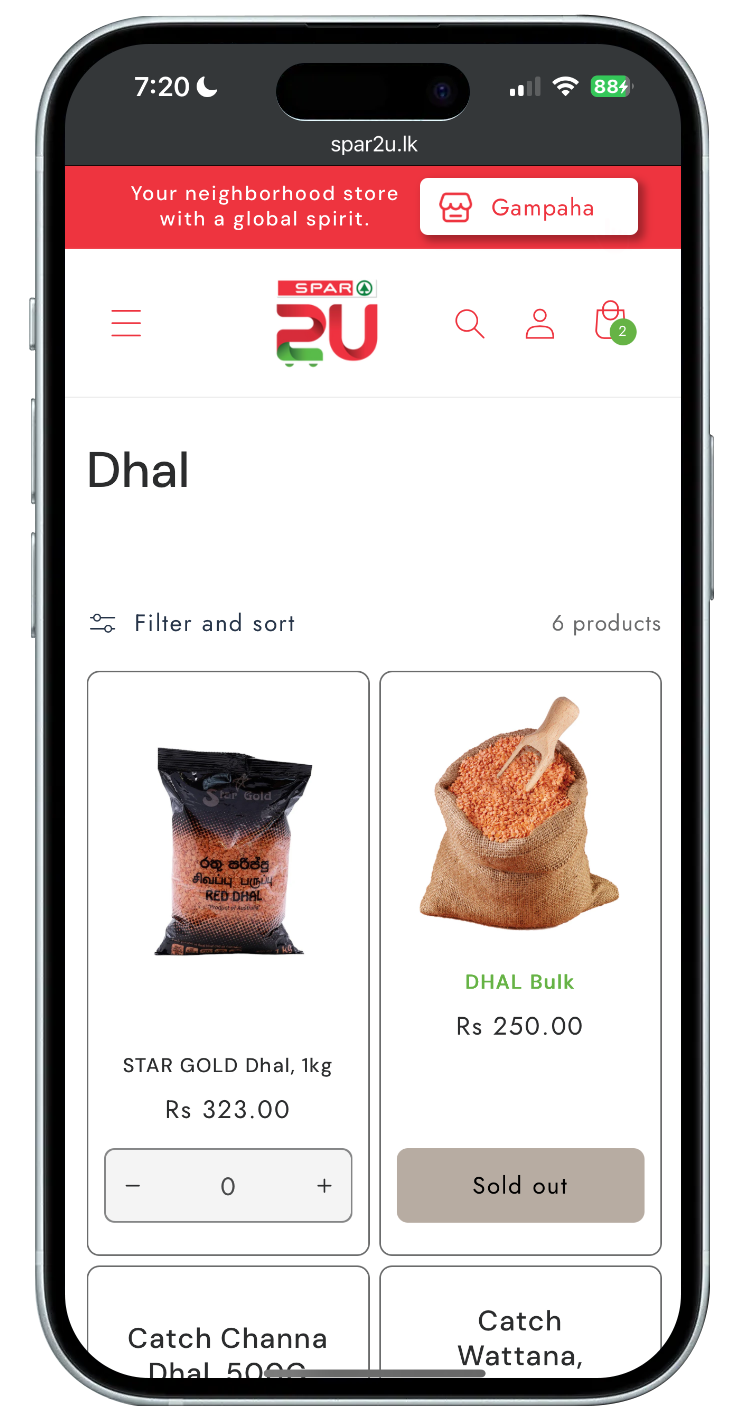The width and height of the screenshot is (740, 1420).
Task: Open the DHAL Bulk product page
Action: [520, 982]
